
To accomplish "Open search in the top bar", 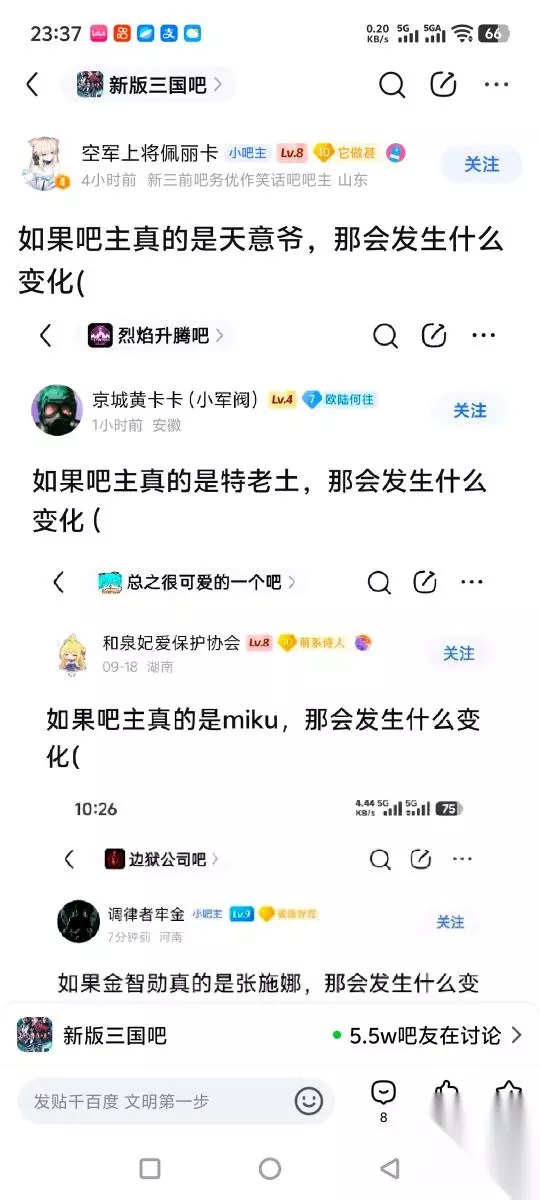I will 392,85.
